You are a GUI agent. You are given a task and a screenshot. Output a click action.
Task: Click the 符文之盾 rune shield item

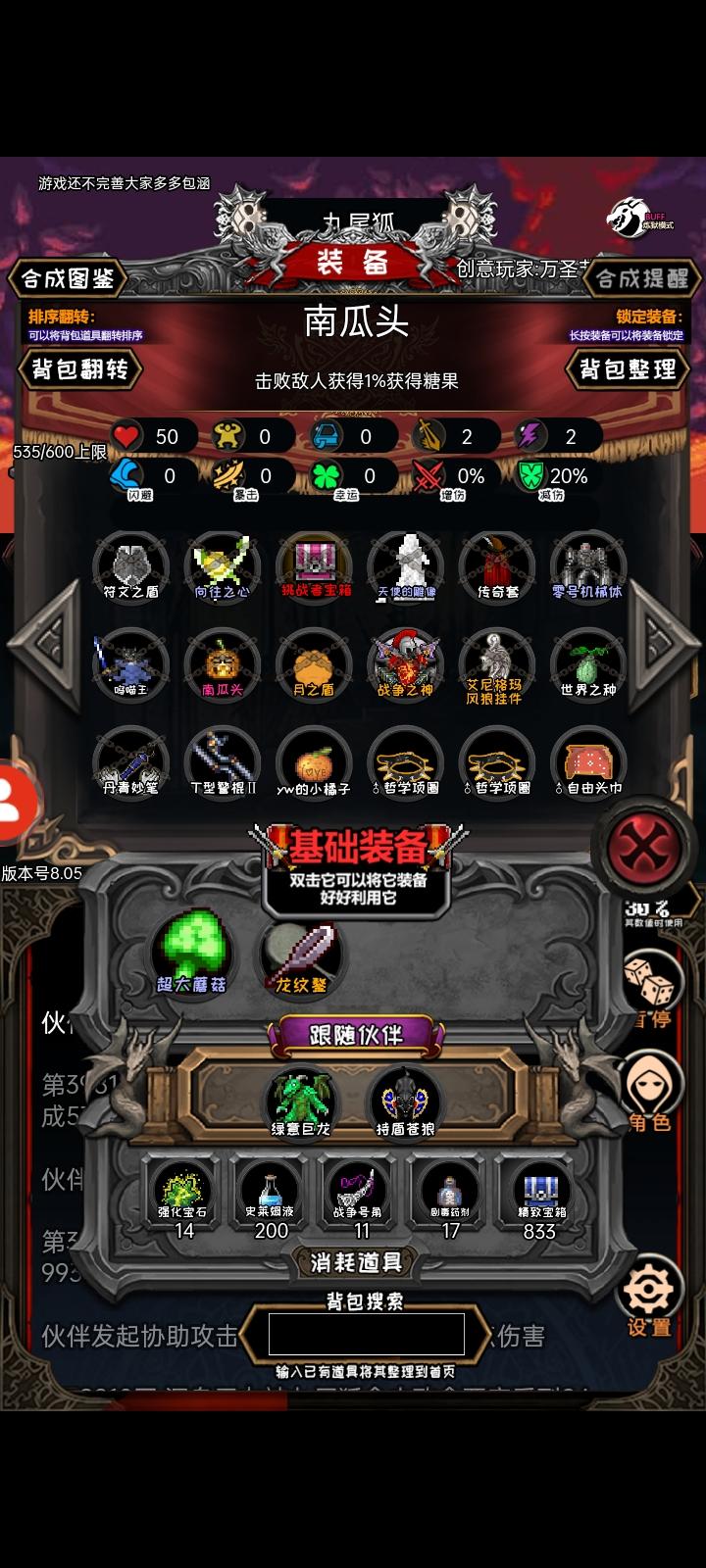(x=132, y=566)
